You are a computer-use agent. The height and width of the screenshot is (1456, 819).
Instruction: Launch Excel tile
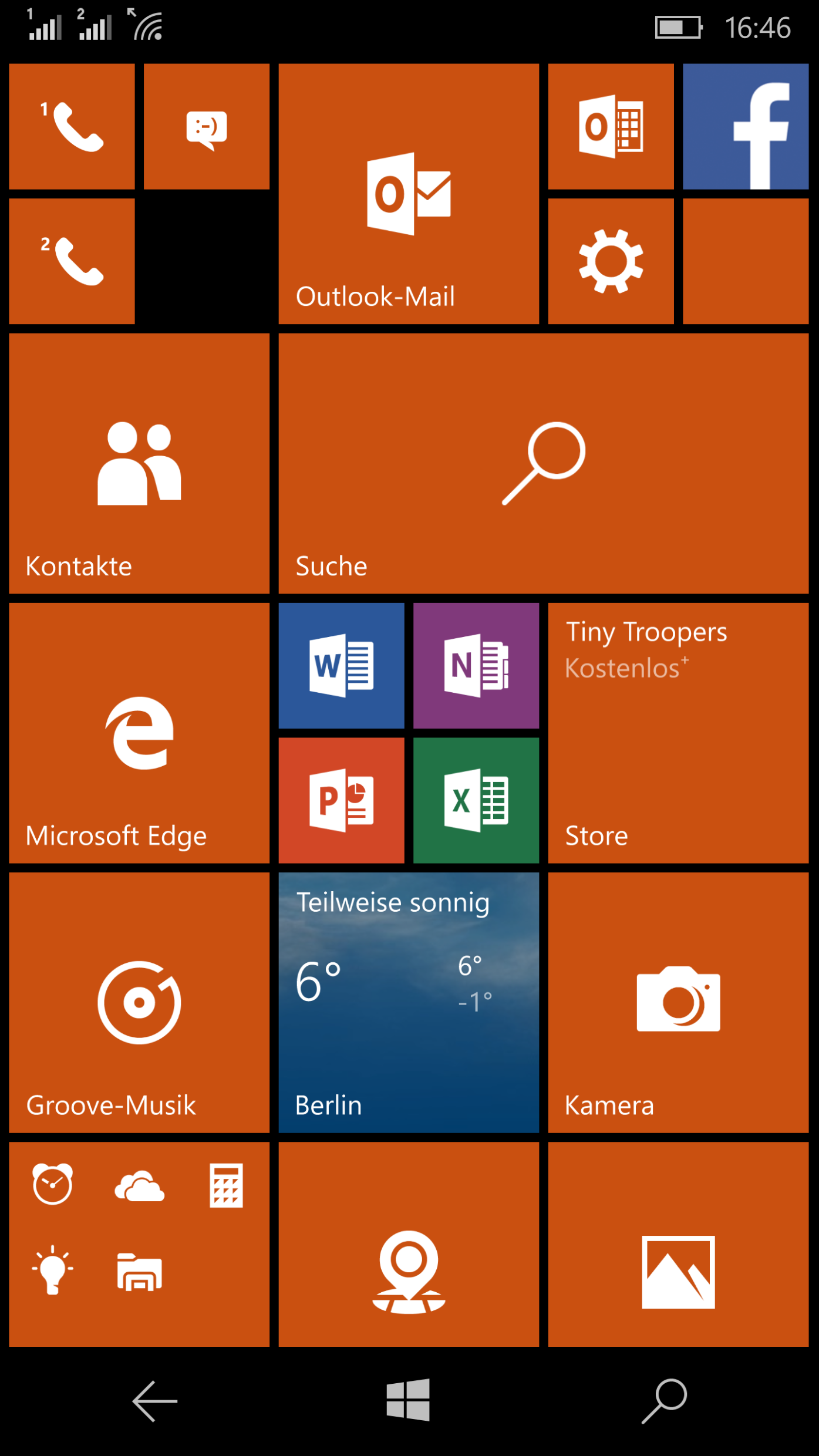(x=476, y=800)
